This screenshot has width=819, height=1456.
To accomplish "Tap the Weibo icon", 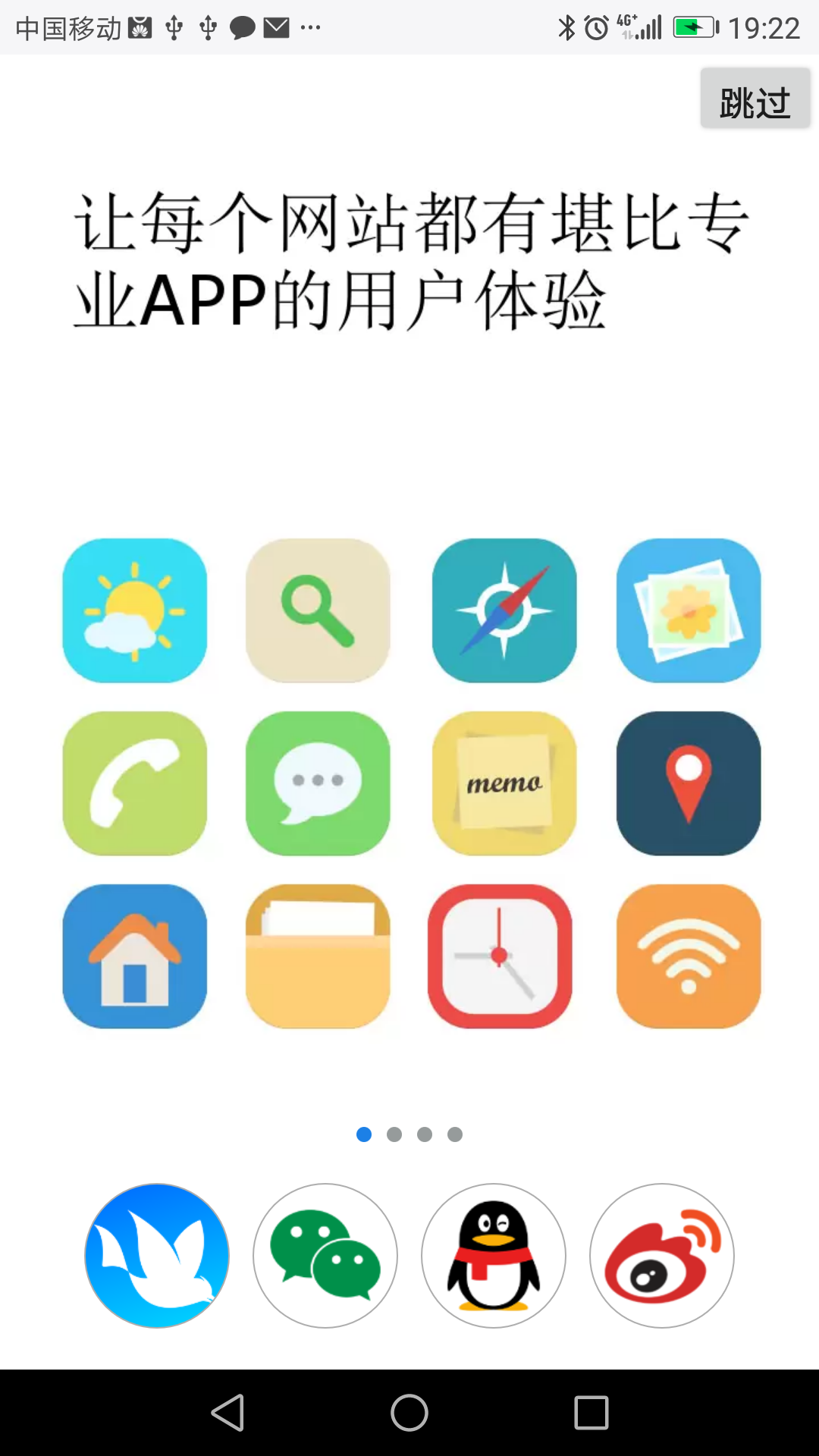I will (661, 1257).
